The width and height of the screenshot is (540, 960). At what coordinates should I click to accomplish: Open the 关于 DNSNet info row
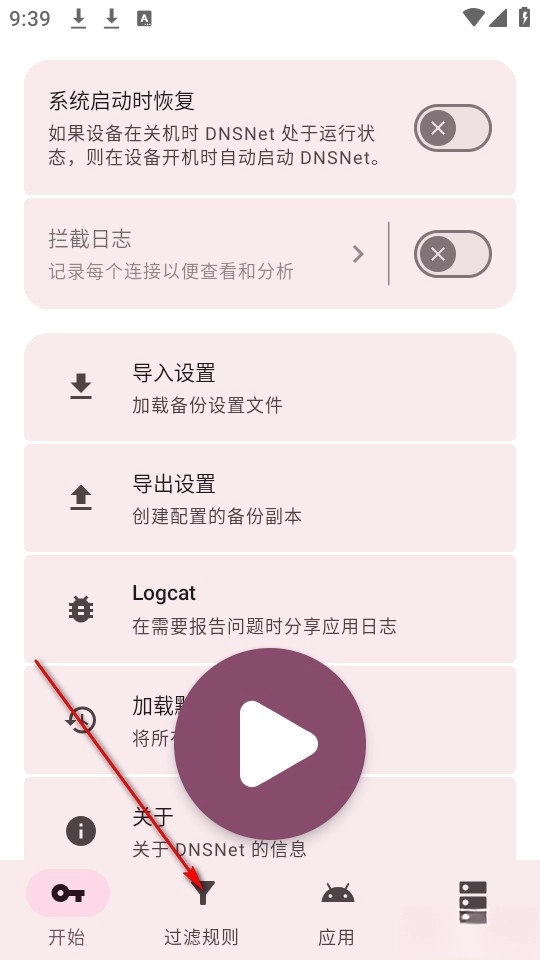pos(270,818)
